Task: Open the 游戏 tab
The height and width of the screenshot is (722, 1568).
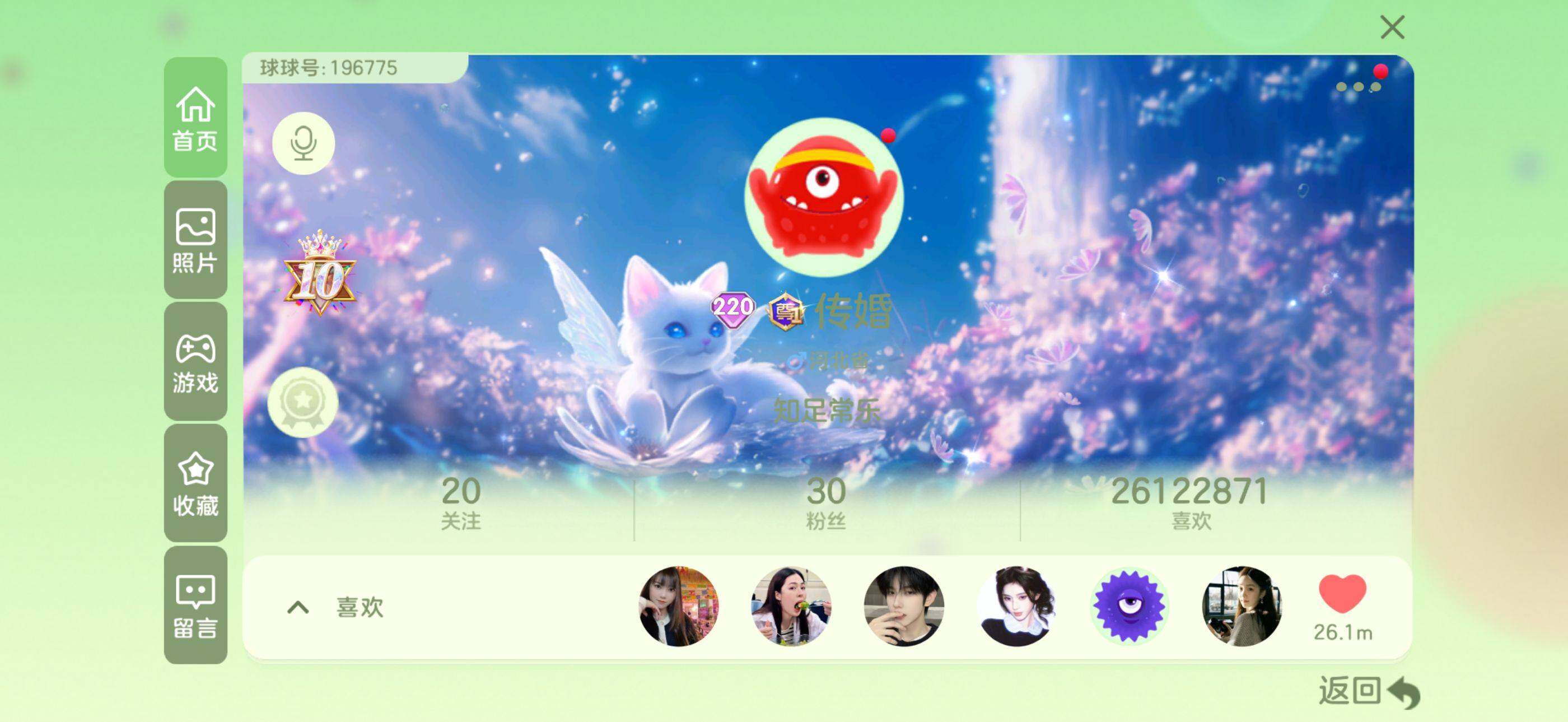Action: [x=195, y=362]
